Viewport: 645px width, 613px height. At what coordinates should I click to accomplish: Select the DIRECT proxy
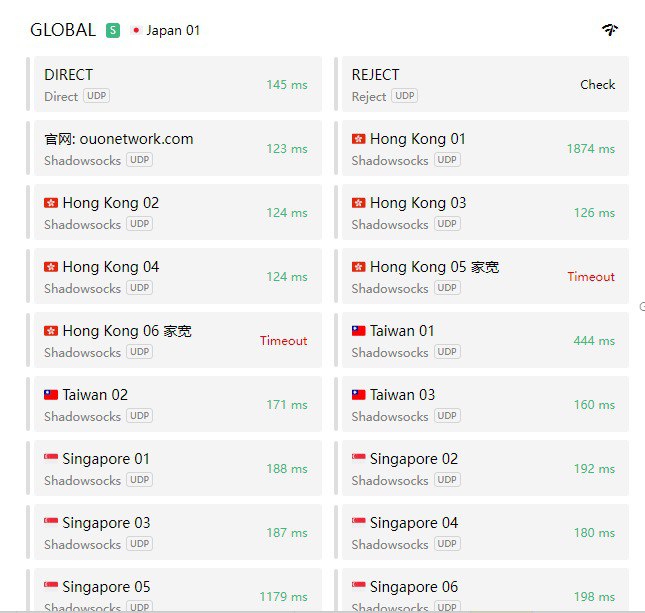click(x=150, y=84)
